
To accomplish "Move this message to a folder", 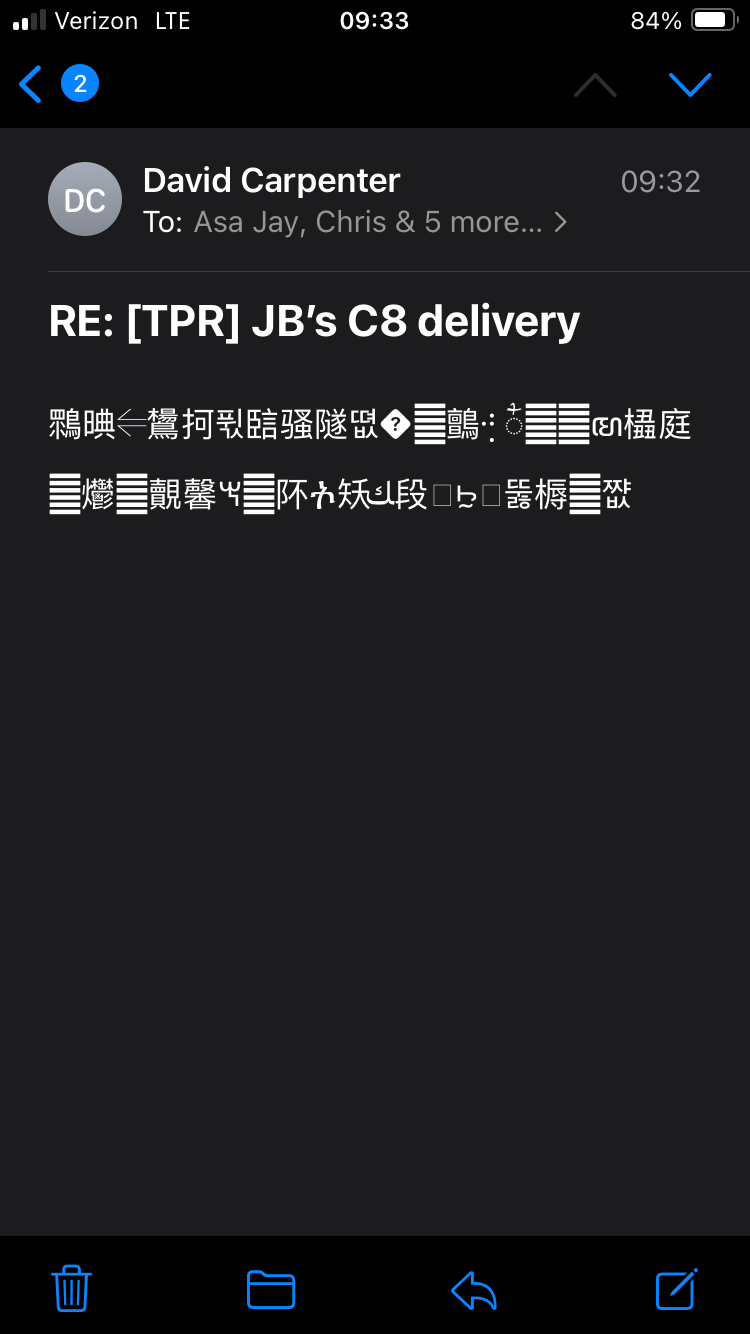I will coord(270,1289).
